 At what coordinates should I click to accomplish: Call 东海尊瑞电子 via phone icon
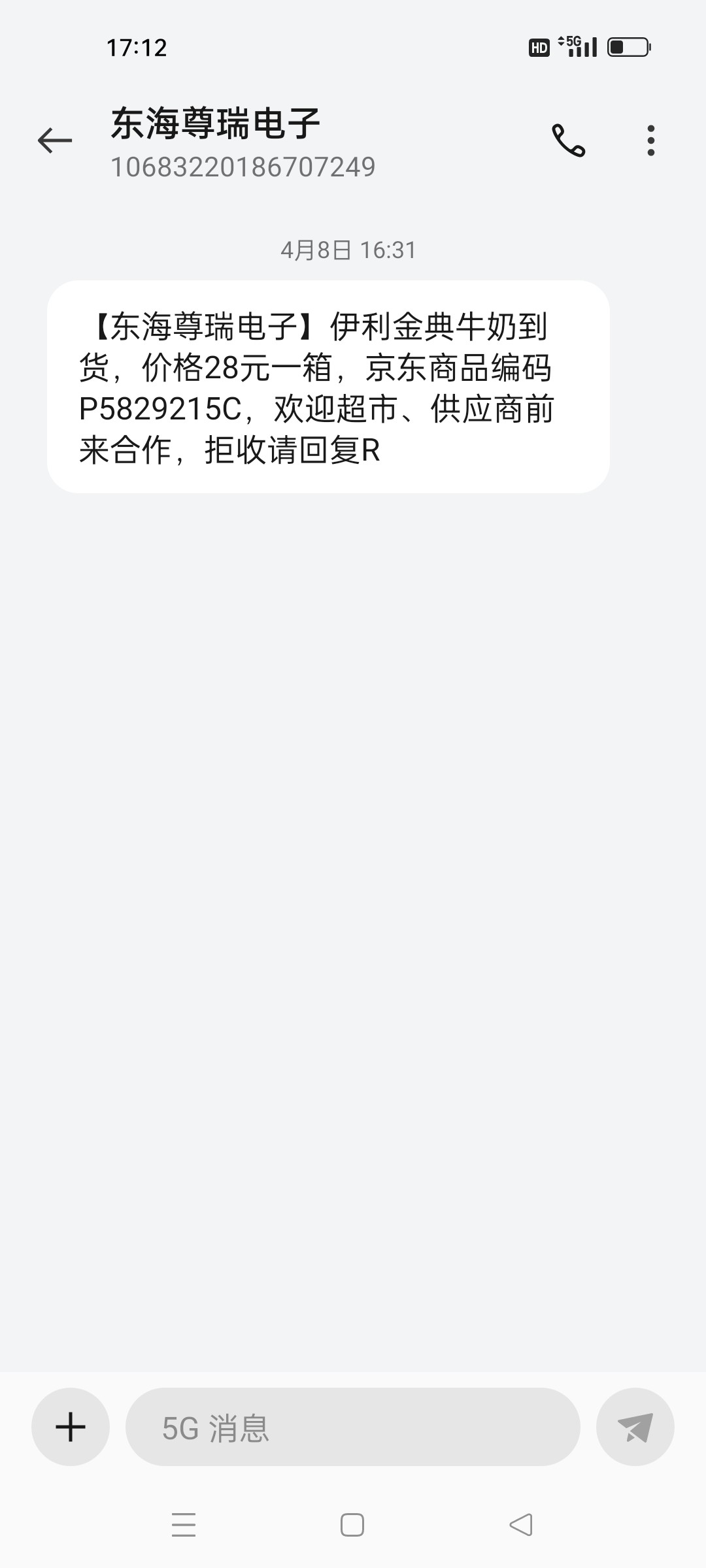568,140
